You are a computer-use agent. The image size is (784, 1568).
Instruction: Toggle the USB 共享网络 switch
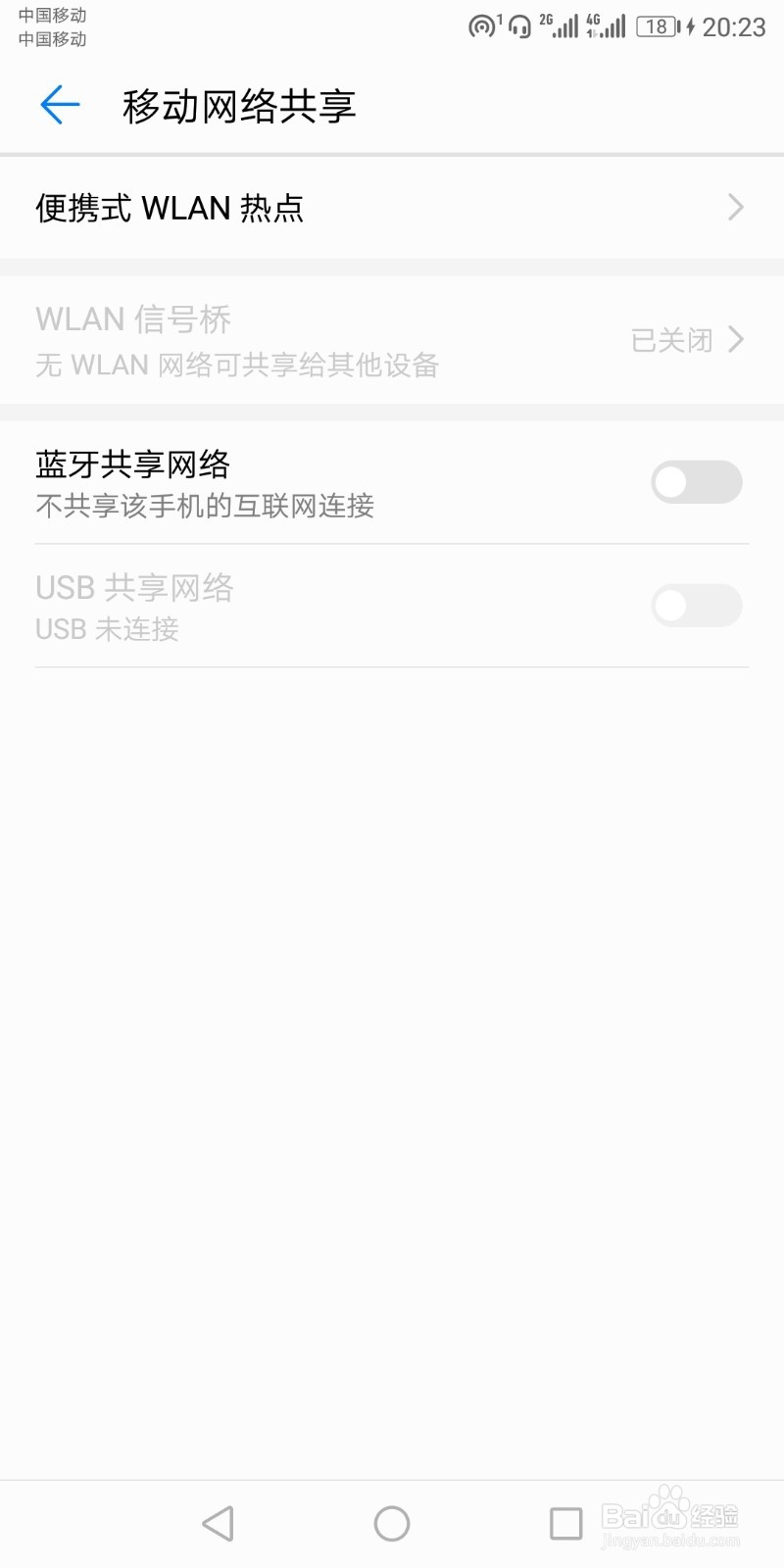pos(696,606)
